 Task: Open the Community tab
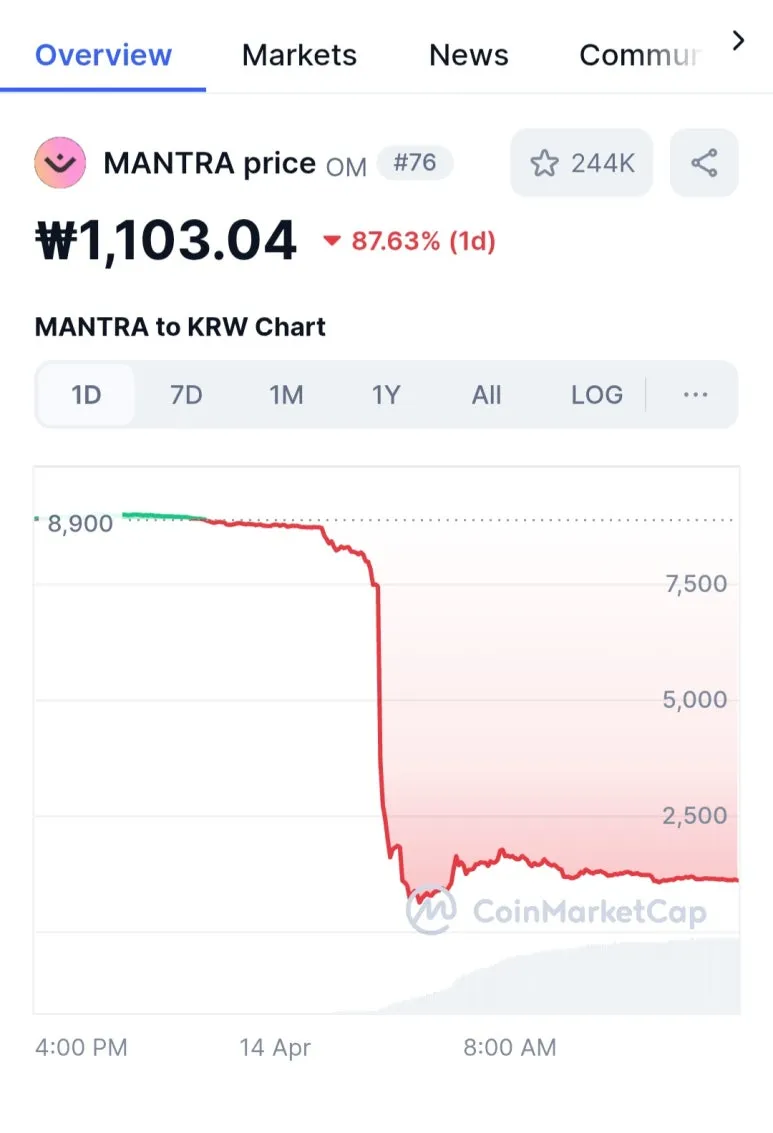tap(640, 54)
